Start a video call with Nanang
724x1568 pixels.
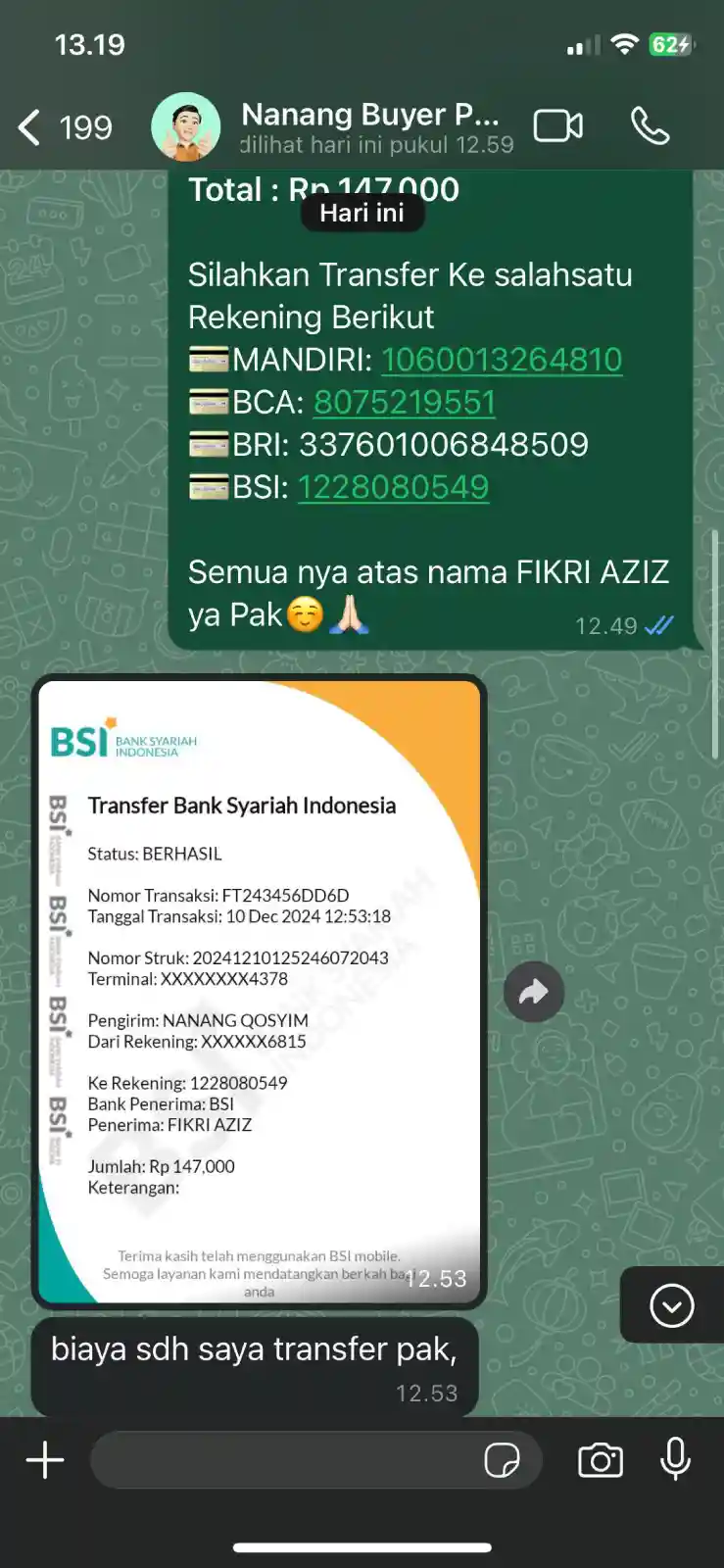[558, 126]
